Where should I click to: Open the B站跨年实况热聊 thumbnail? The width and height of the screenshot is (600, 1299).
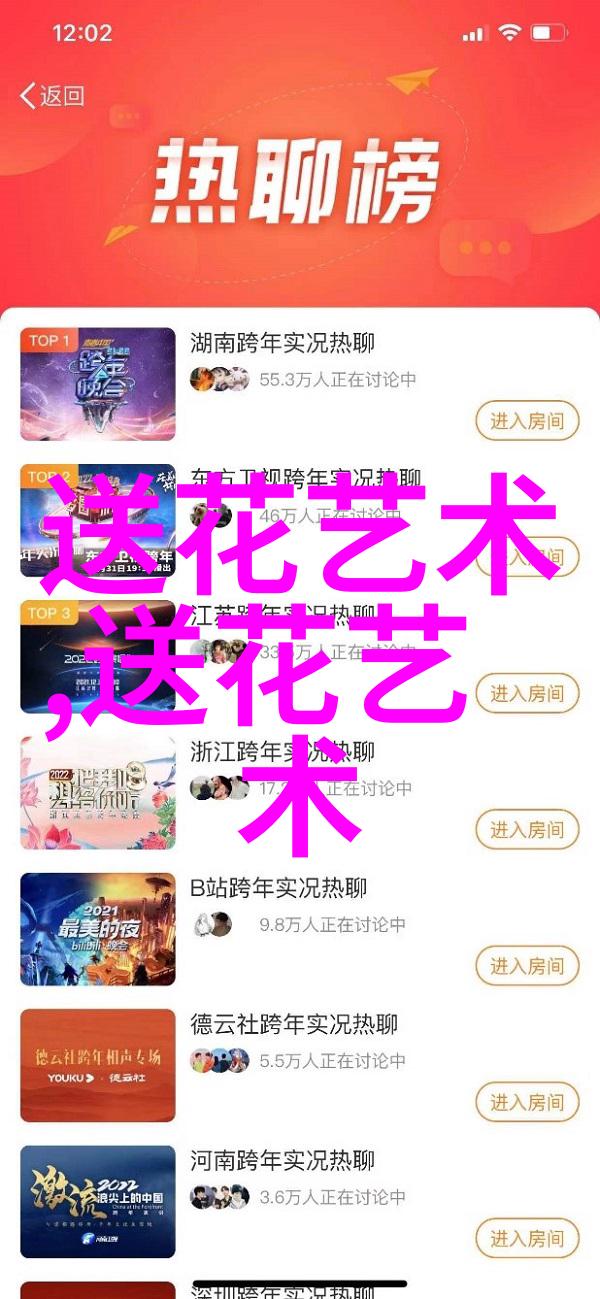(x=97, y=929)
